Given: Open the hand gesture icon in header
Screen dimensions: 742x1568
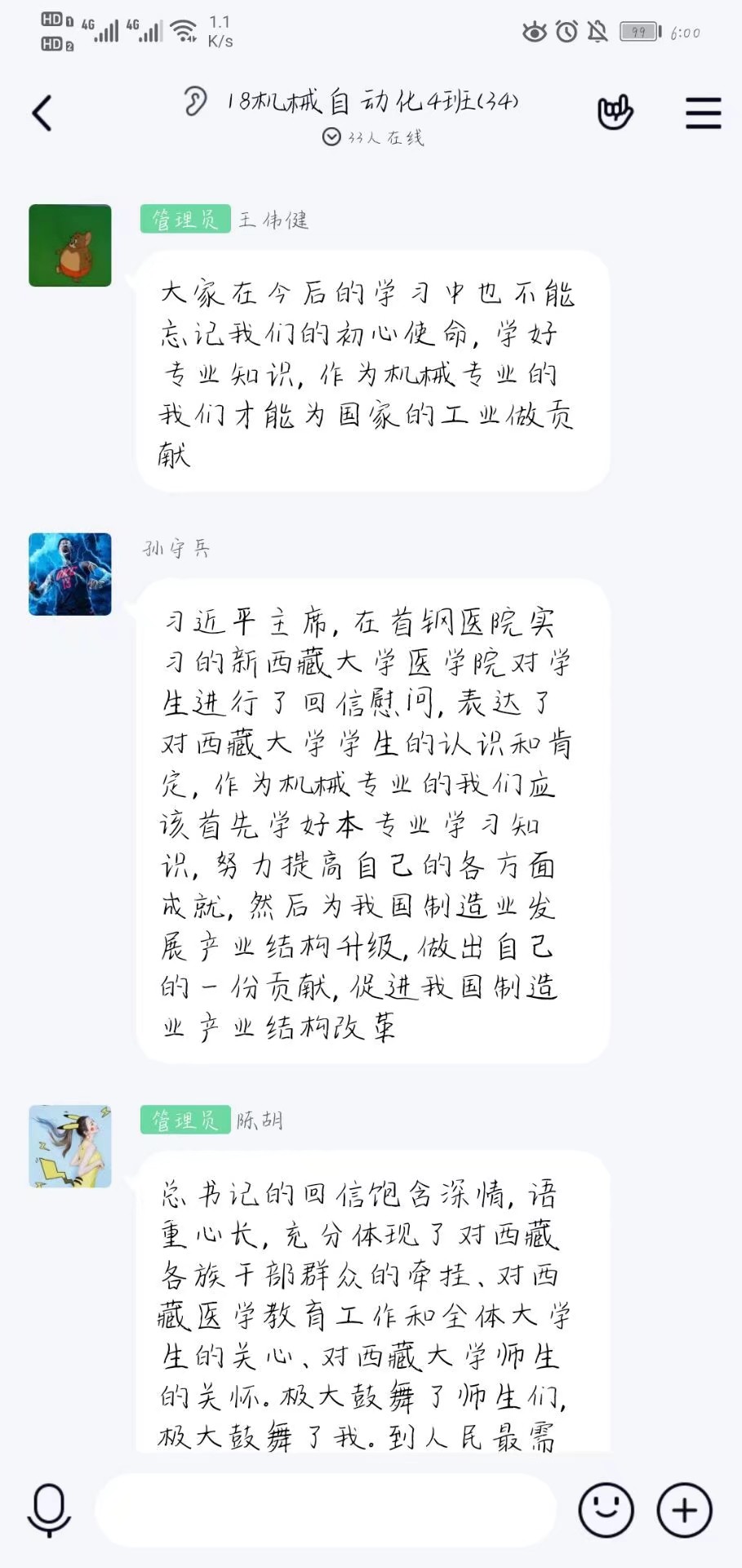Looking at the screenshot, I should (x=615, y=113).
